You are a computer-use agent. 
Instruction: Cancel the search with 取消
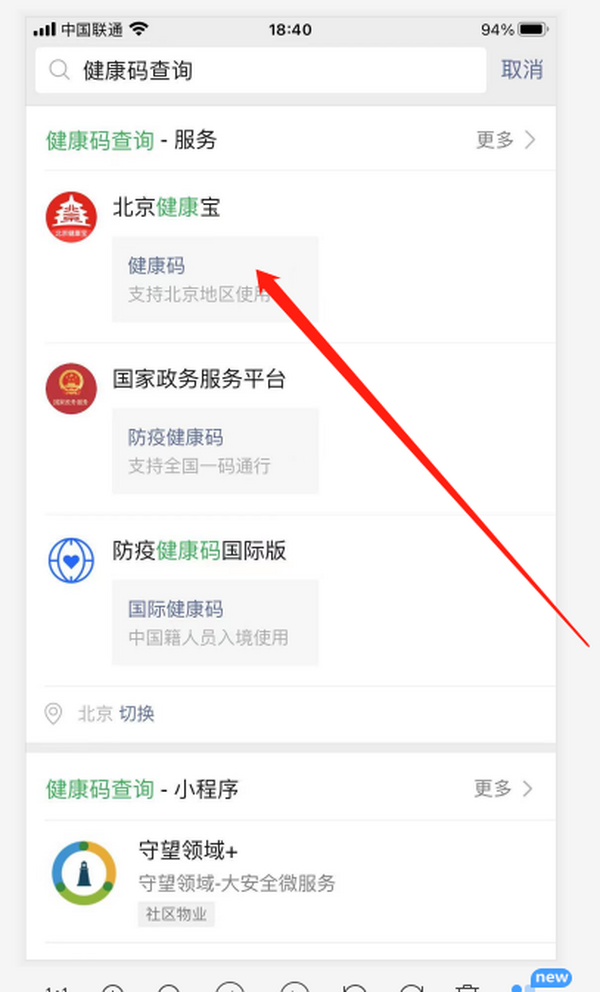521,70
